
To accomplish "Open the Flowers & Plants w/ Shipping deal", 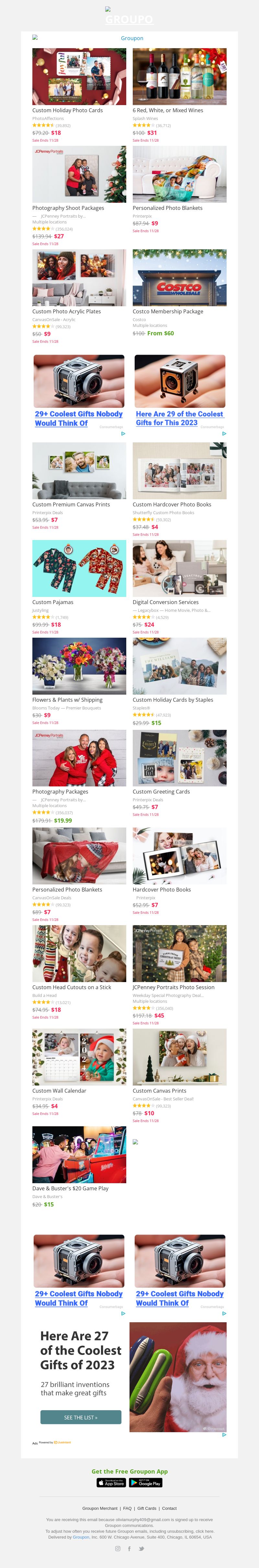I will tap(79, 666).
